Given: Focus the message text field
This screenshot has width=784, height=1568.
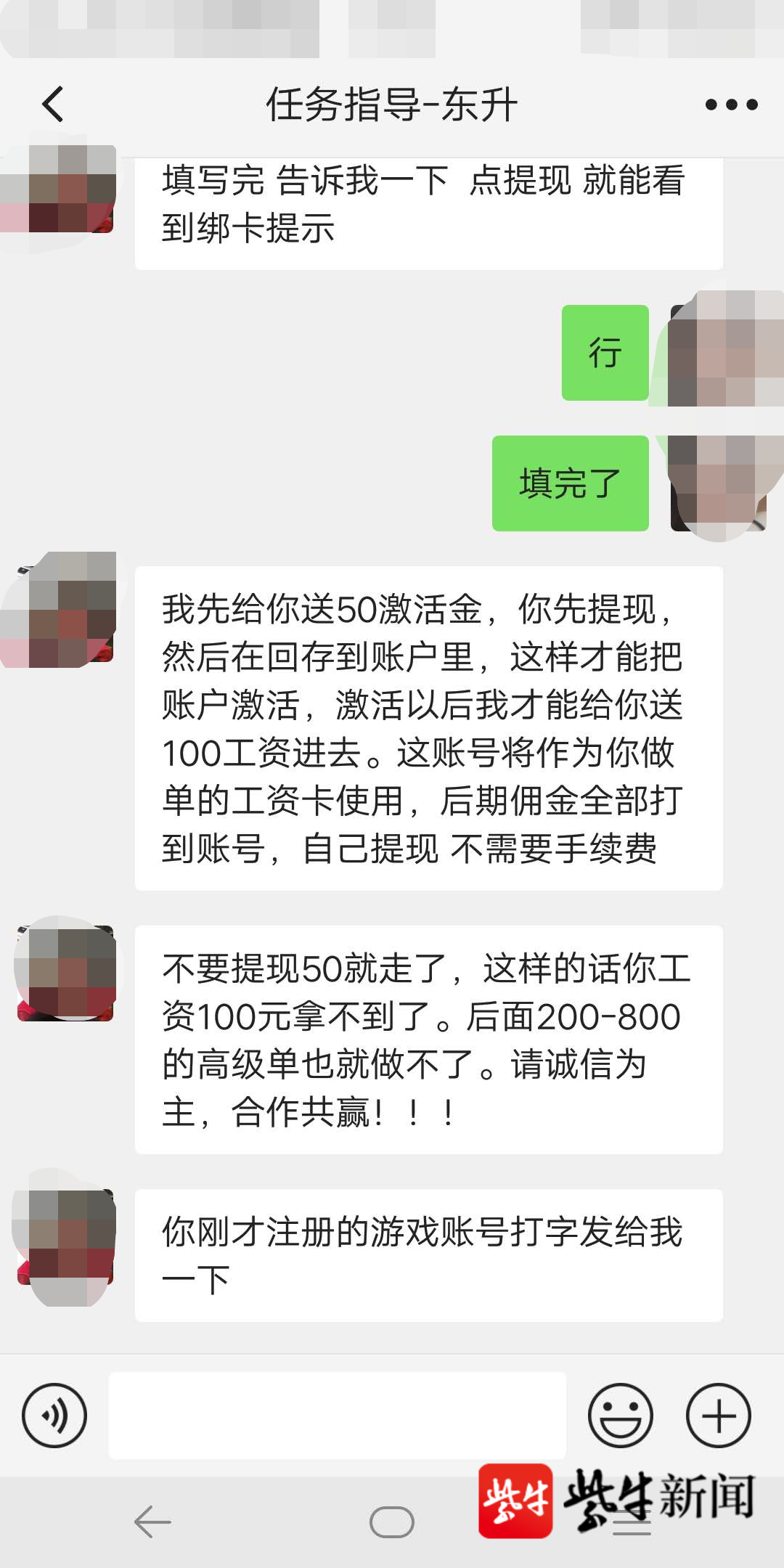Looking at the screenshot, I should (337, 1415).
